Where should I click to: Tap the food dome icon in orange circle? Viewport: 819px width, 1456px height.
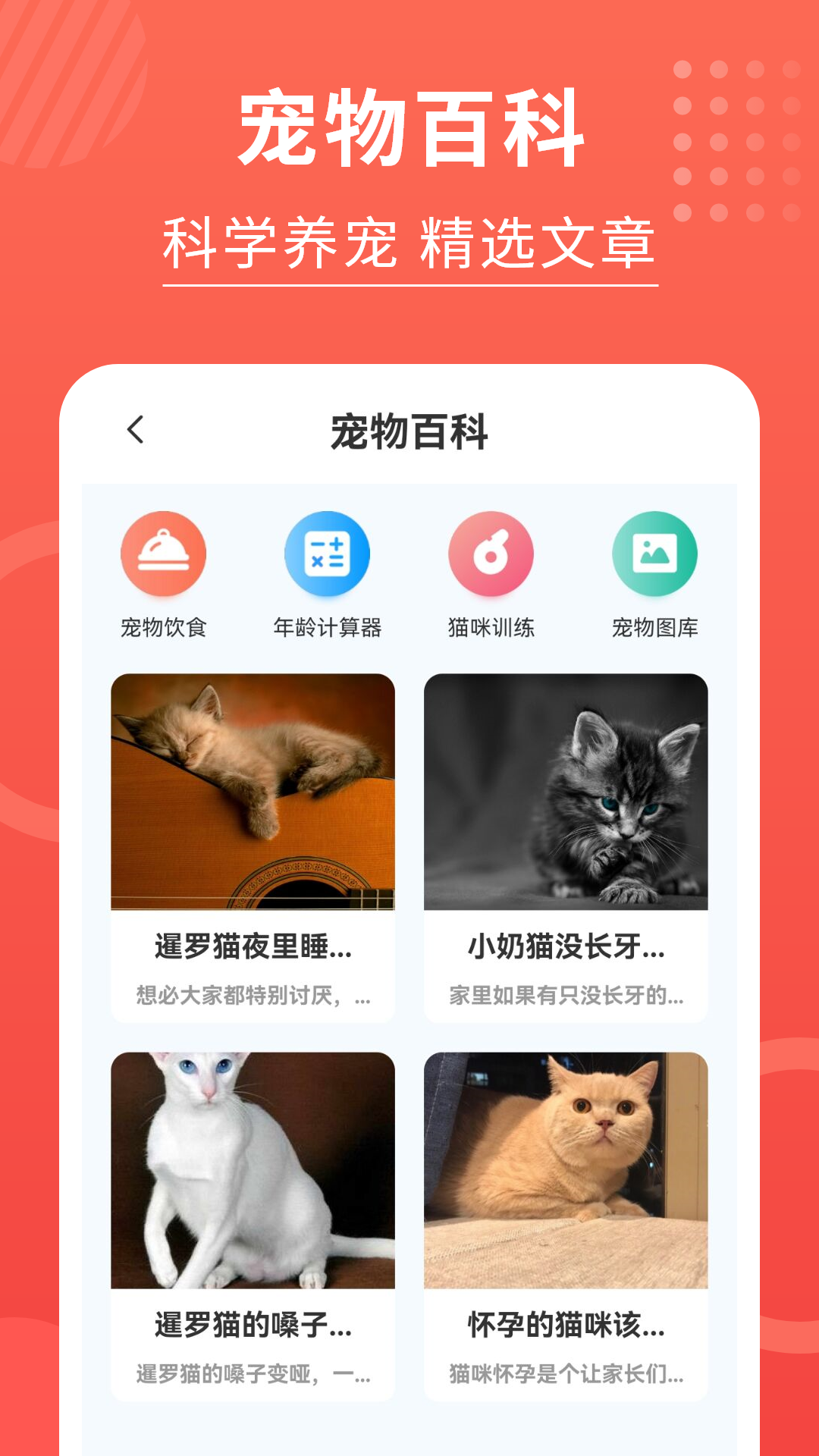tap(163, 554)
